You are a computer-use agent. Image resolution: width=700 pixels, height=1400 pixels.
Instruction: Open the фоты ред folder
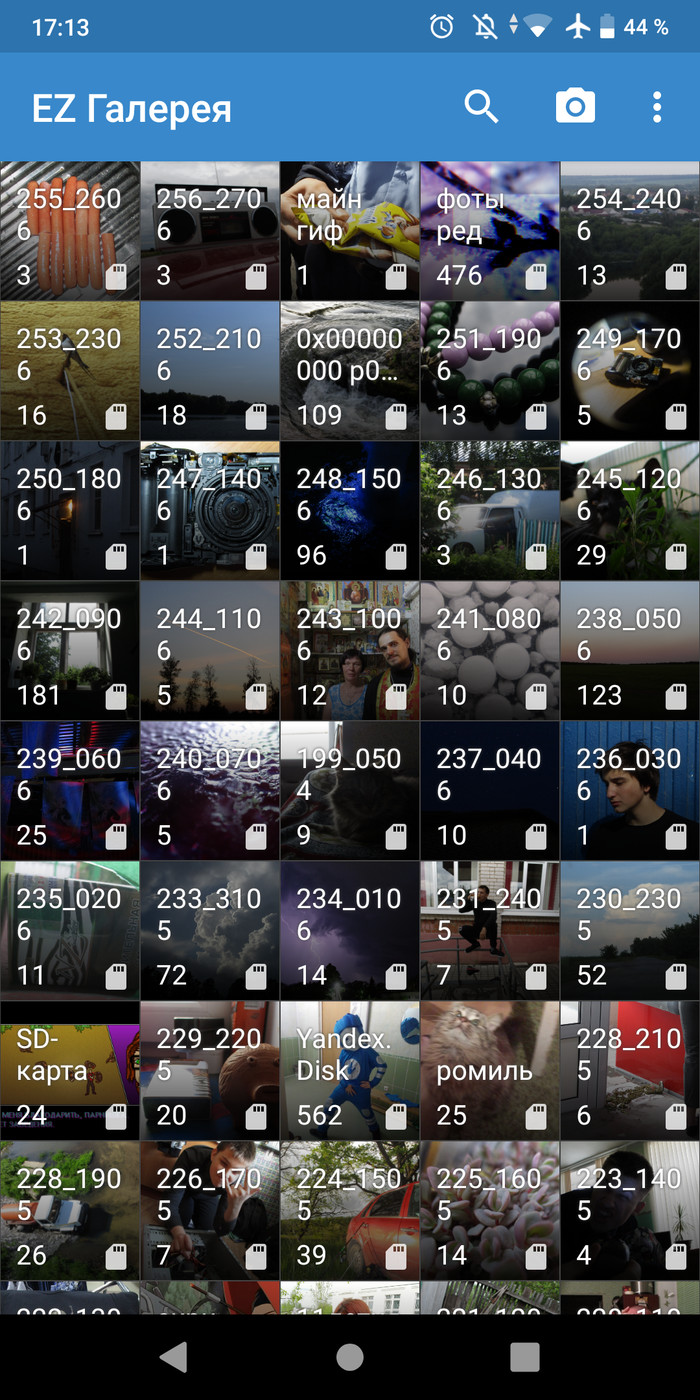[490, 231]
